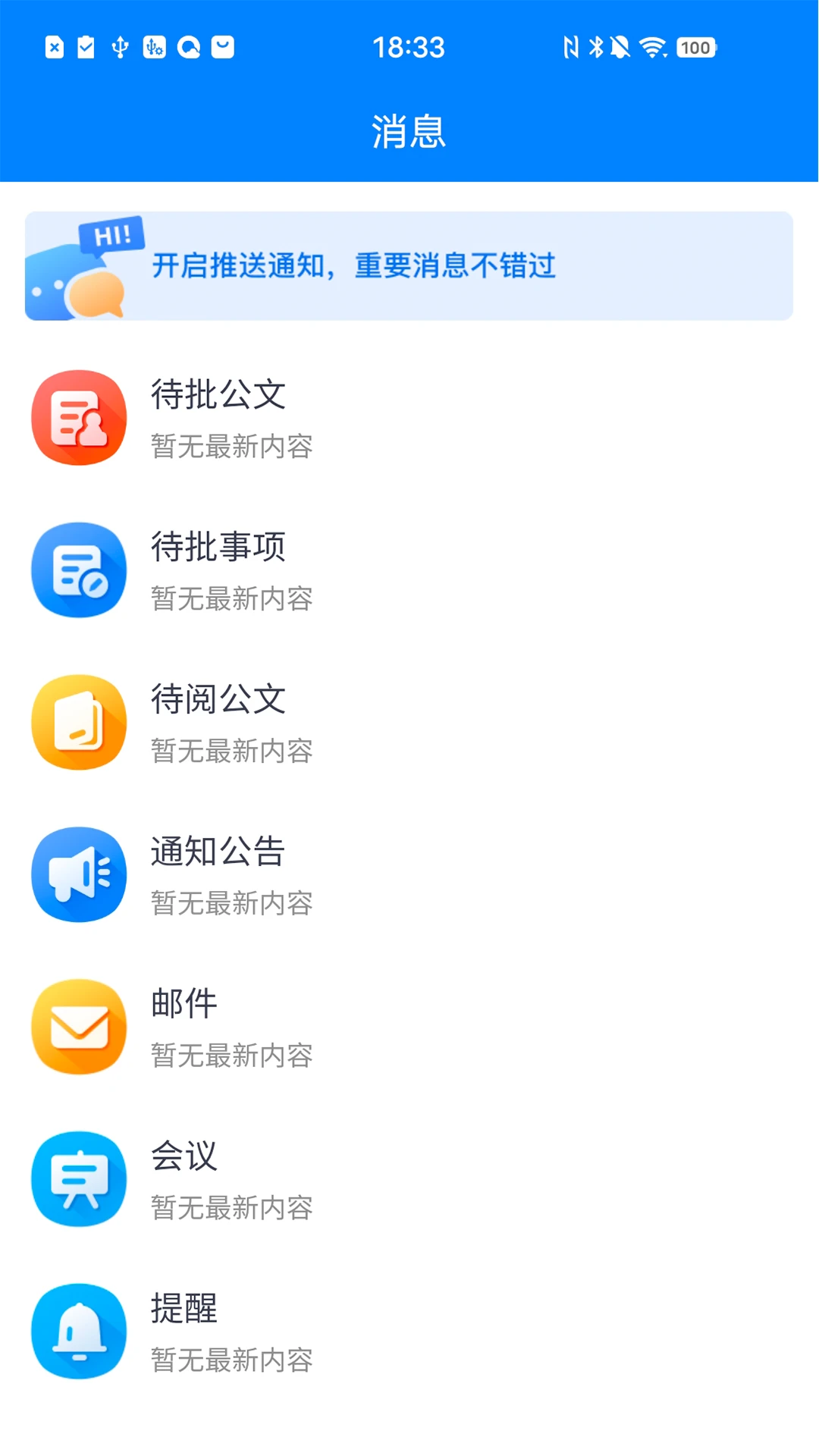Open 待批公文 via its 暂无最新内容 text
819x1456 pixels.
pyautogui.click(x=230, y=447)
